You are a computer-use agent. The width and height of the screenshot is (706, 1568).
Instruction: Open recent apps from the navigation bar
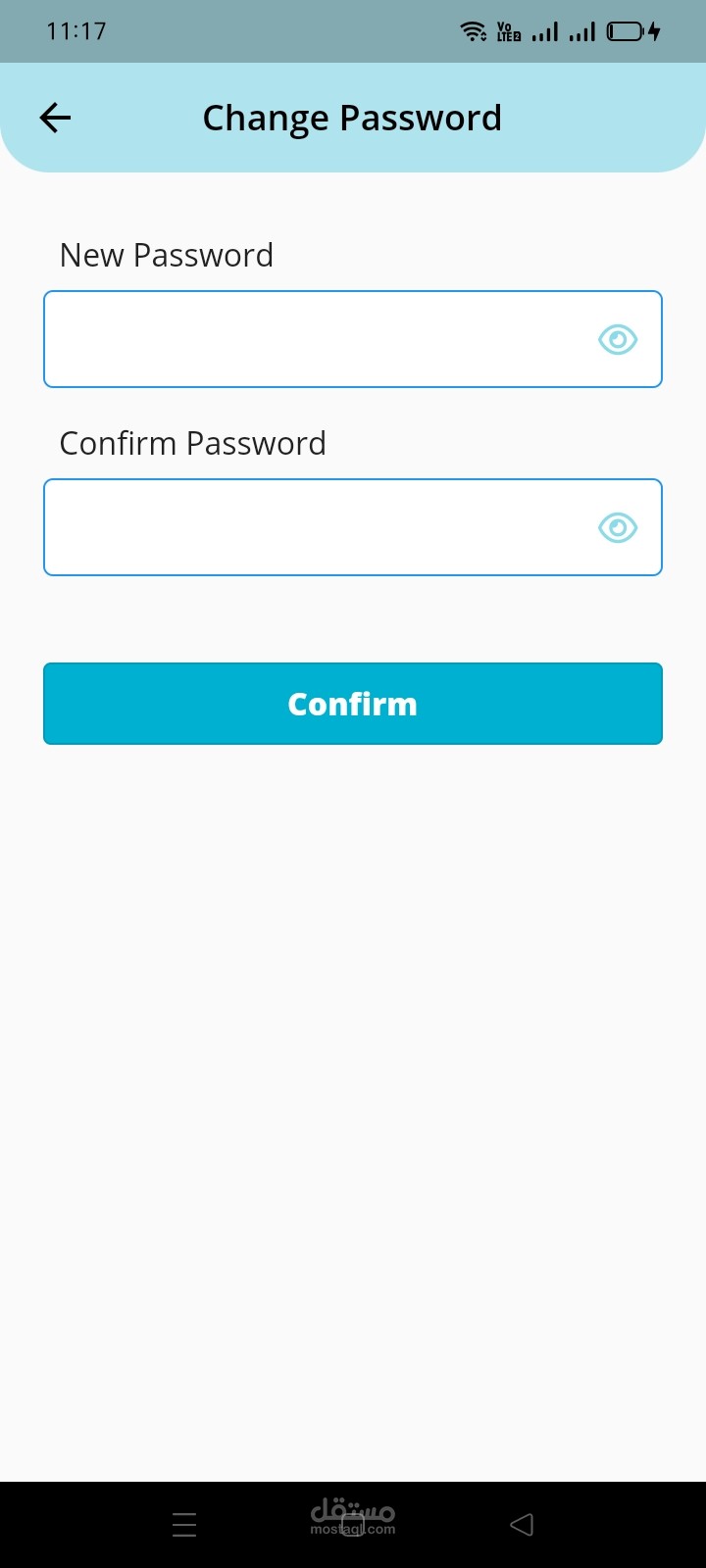click(184, 1524)
